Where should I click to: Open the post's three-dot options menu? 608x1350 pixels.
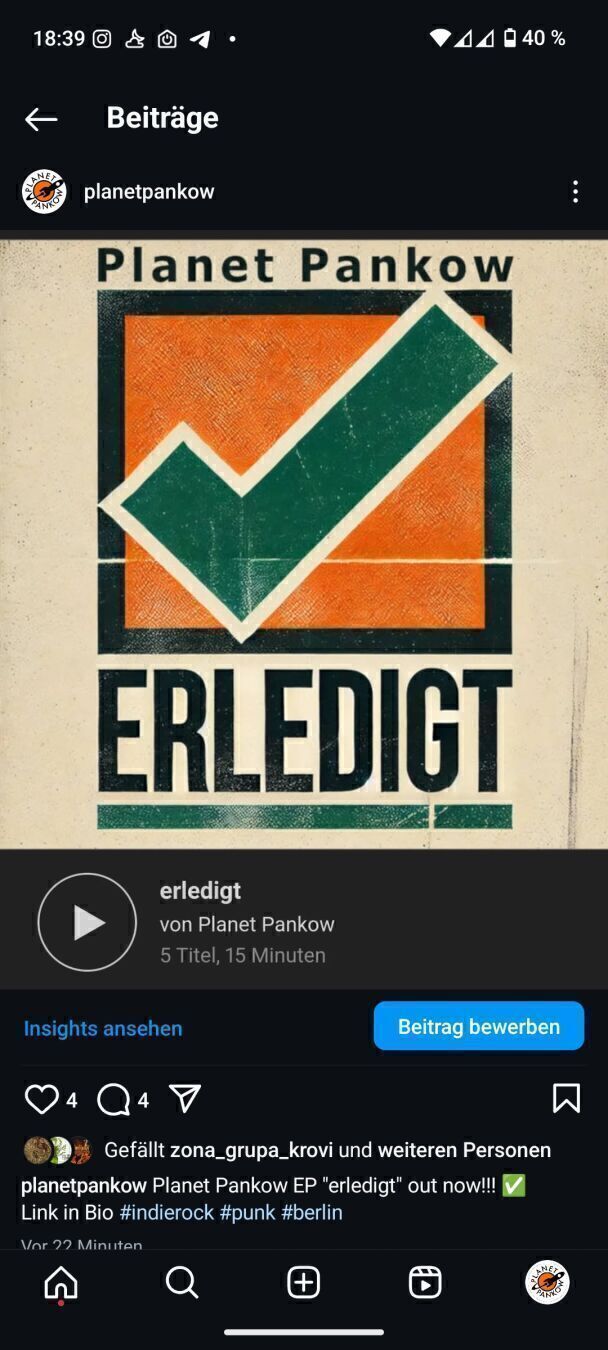click(575, 192)
